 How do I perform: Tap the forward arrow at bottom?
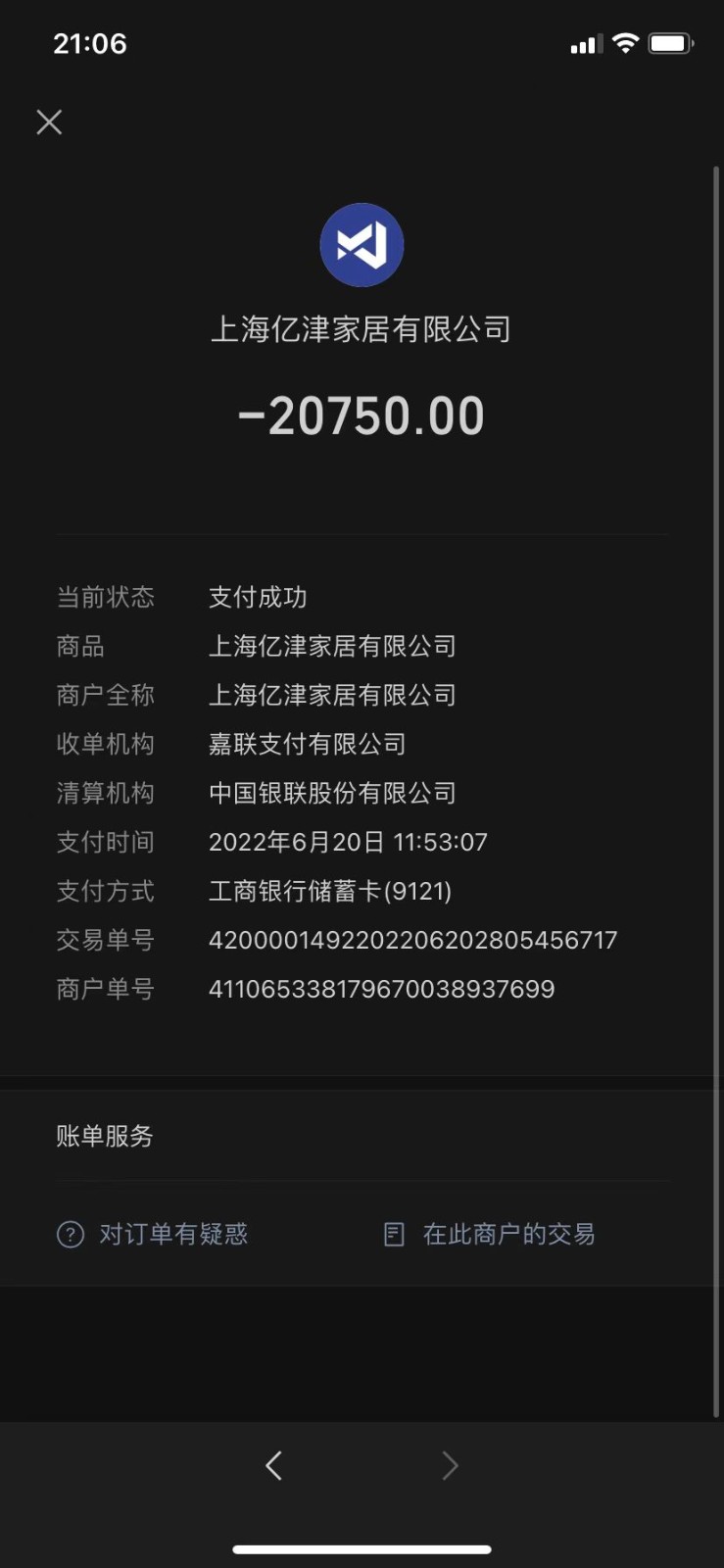point(450,1465)
